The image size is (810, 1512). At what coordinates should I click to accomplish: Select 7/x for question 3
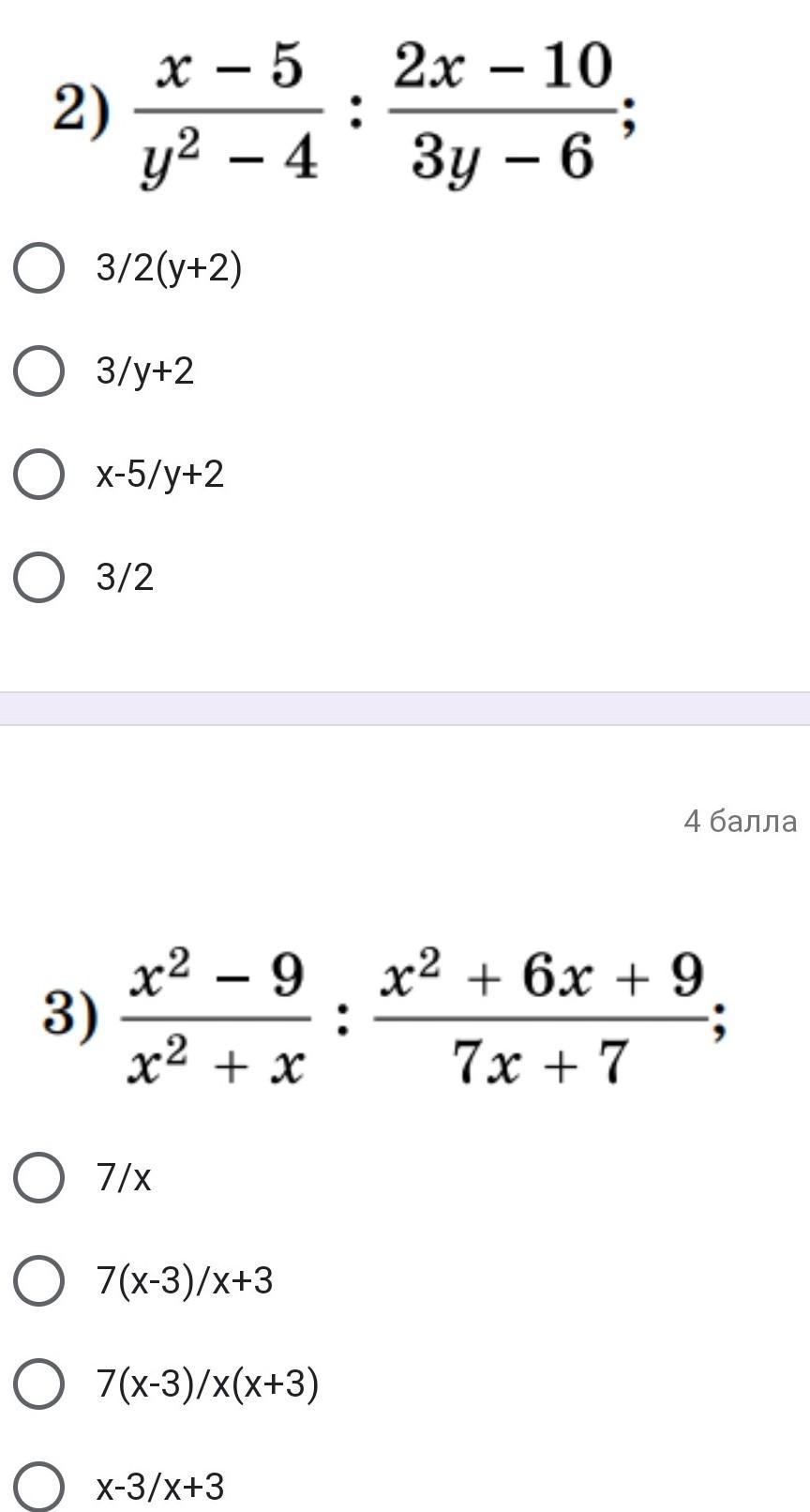pos(39,1177)
